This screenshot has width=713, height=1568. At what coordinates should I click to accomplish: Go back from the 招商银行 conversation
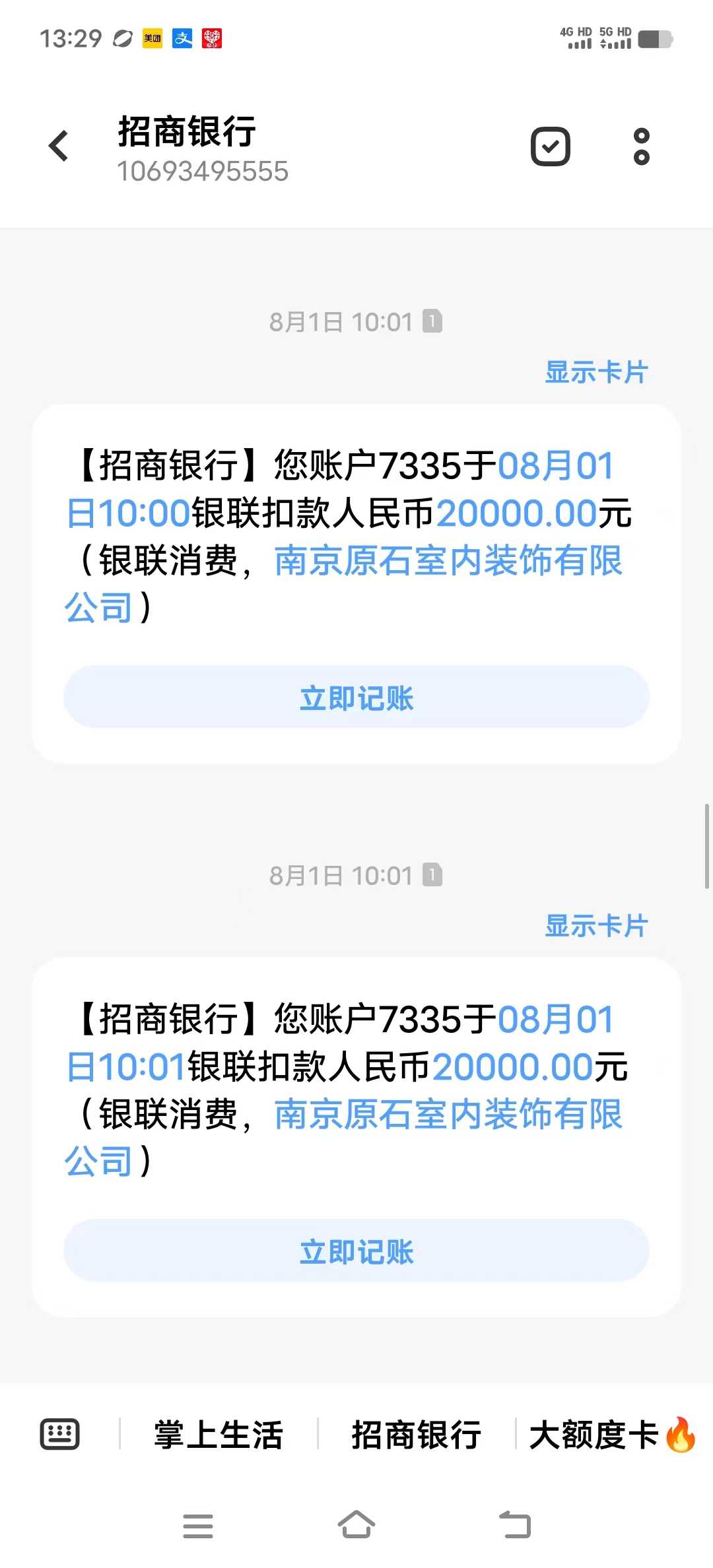point(59,146)
